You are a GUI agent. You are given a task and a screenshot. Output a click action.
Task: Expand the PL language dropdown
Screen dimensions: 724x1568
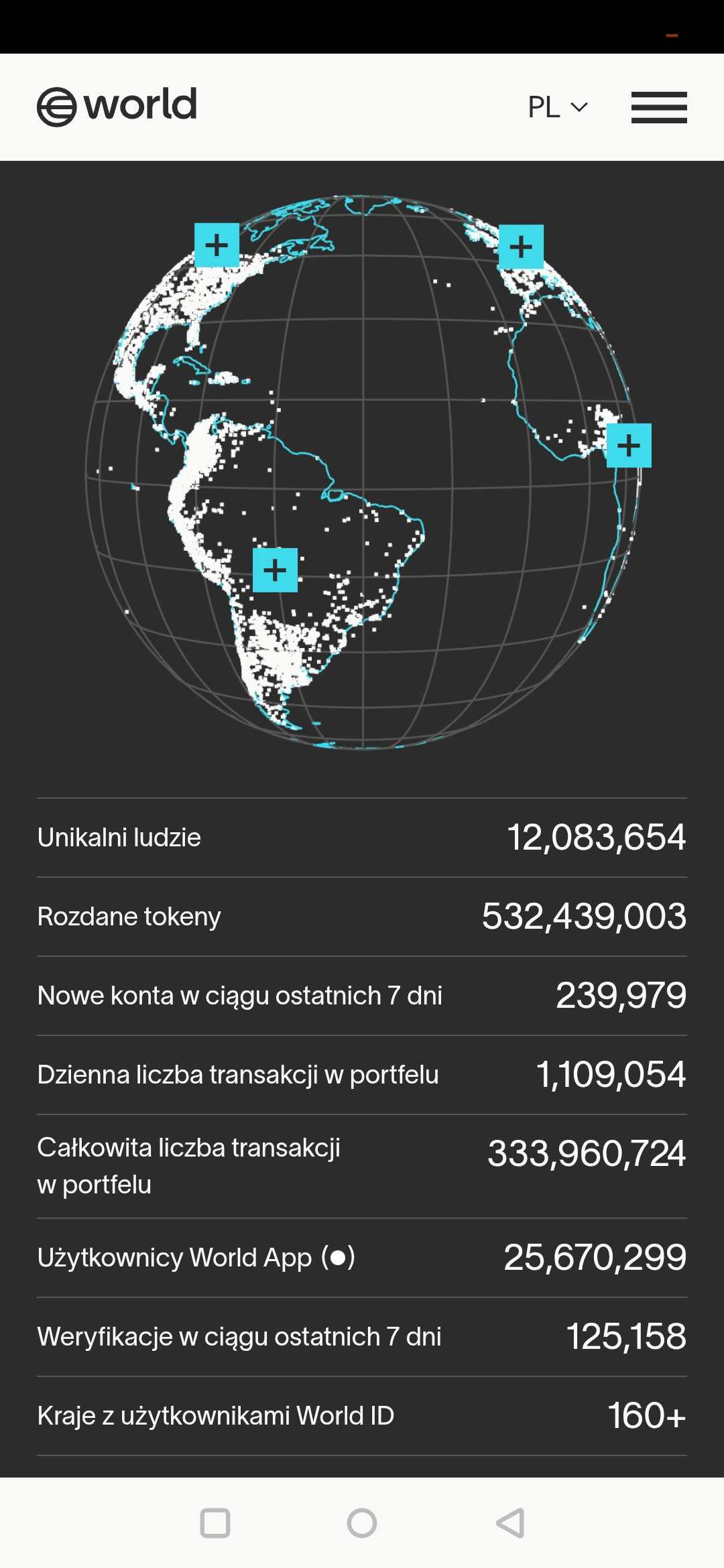point(558,107)
